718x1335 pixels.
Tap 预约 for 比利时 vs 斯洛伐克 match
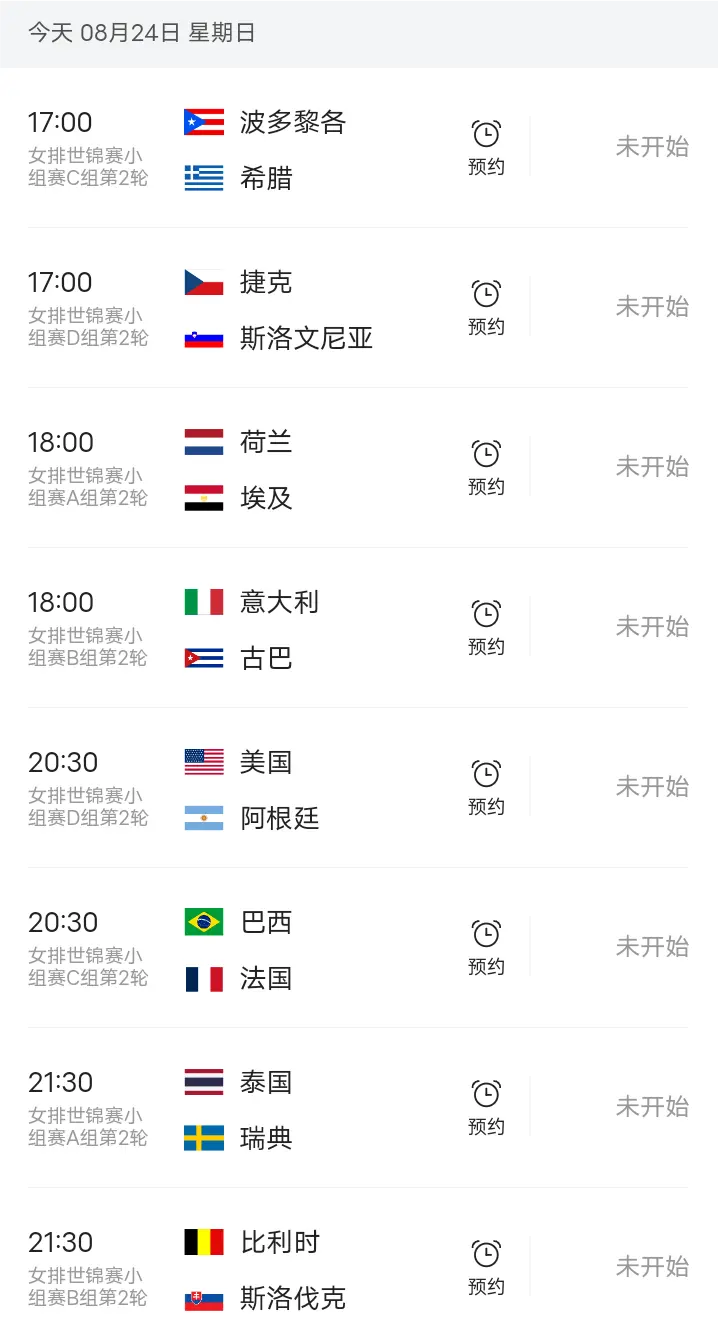[x=486, y=1267]
